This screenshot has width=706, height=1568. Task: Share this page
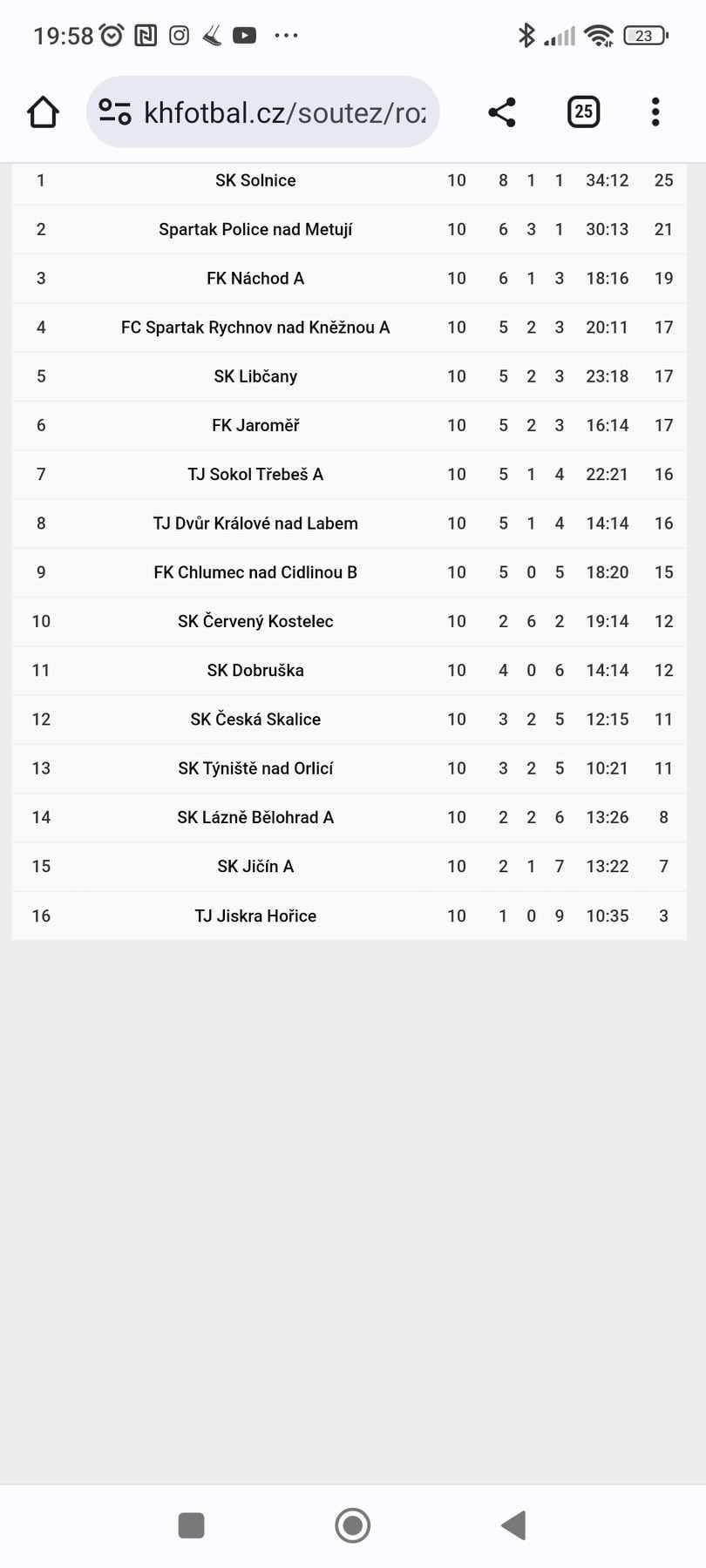tap(502, 112)
